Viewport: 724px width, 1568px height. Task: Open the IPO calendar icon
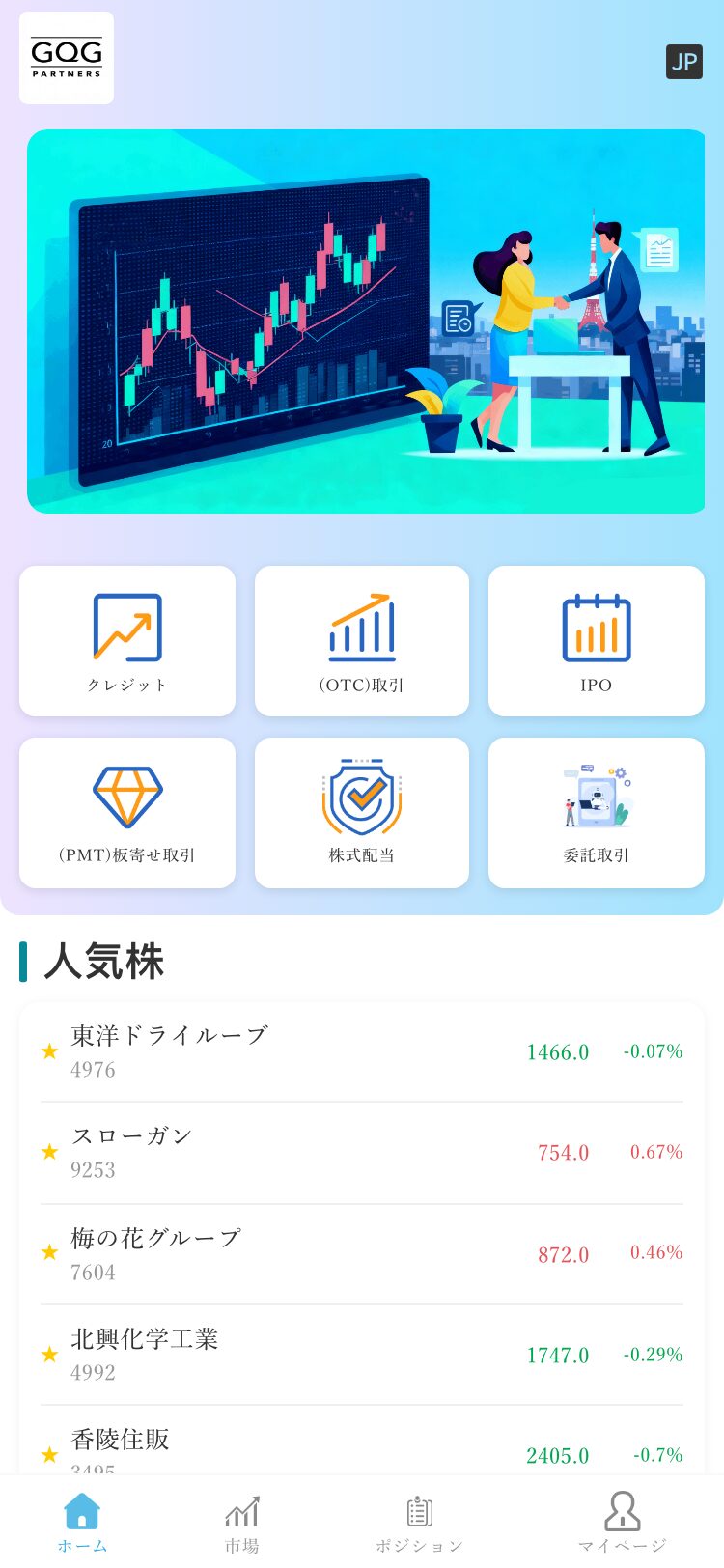(x=596, y=628)
